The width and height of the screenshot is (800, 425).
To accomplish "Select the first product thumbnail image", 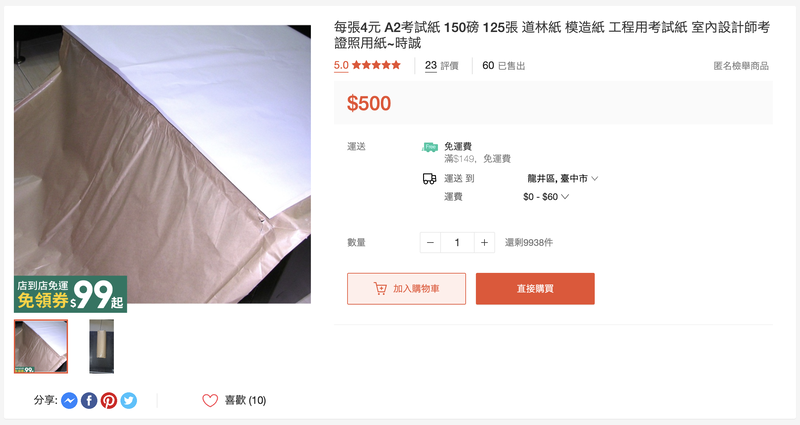I will [x=41, y=346].
